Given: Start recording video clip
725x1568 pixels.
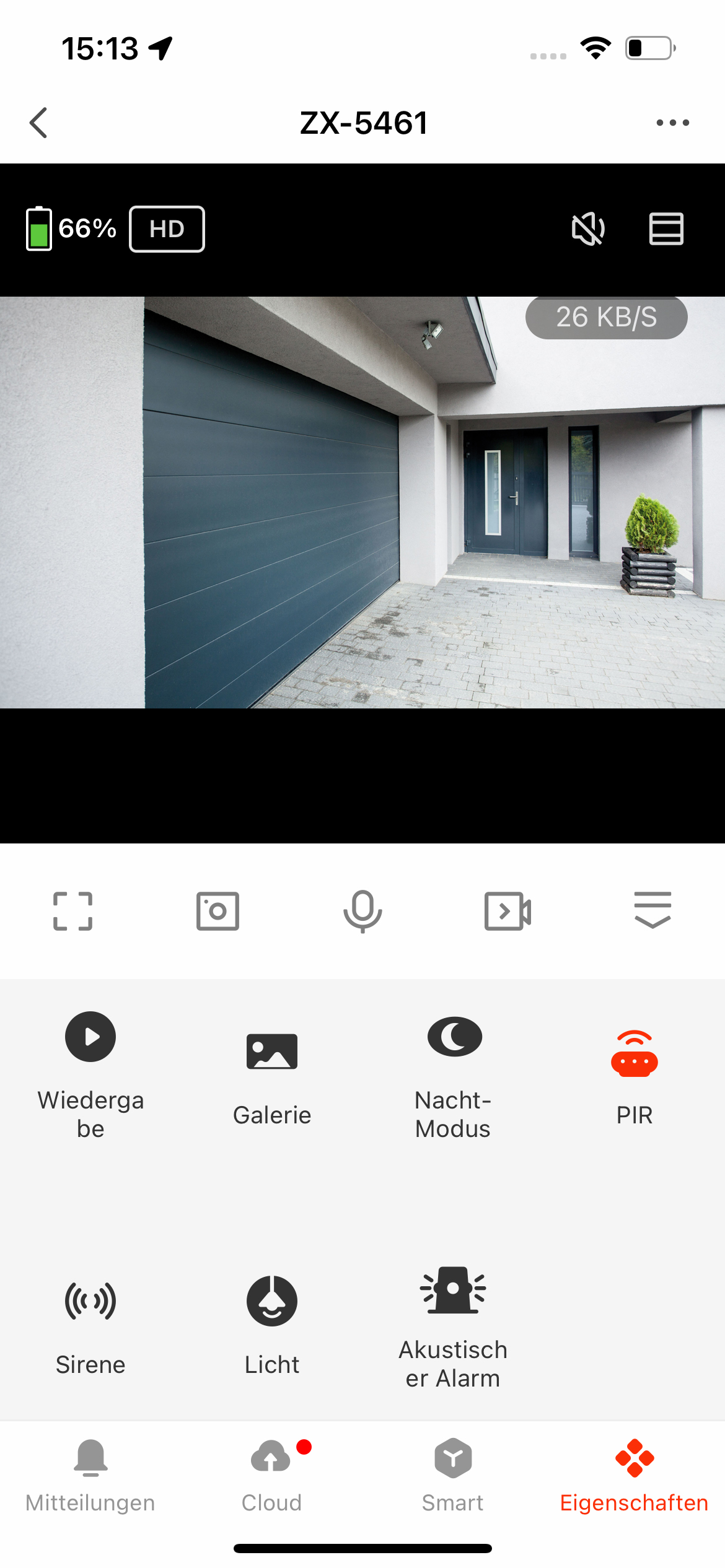Looking at the screenshot, I should 507,911.
